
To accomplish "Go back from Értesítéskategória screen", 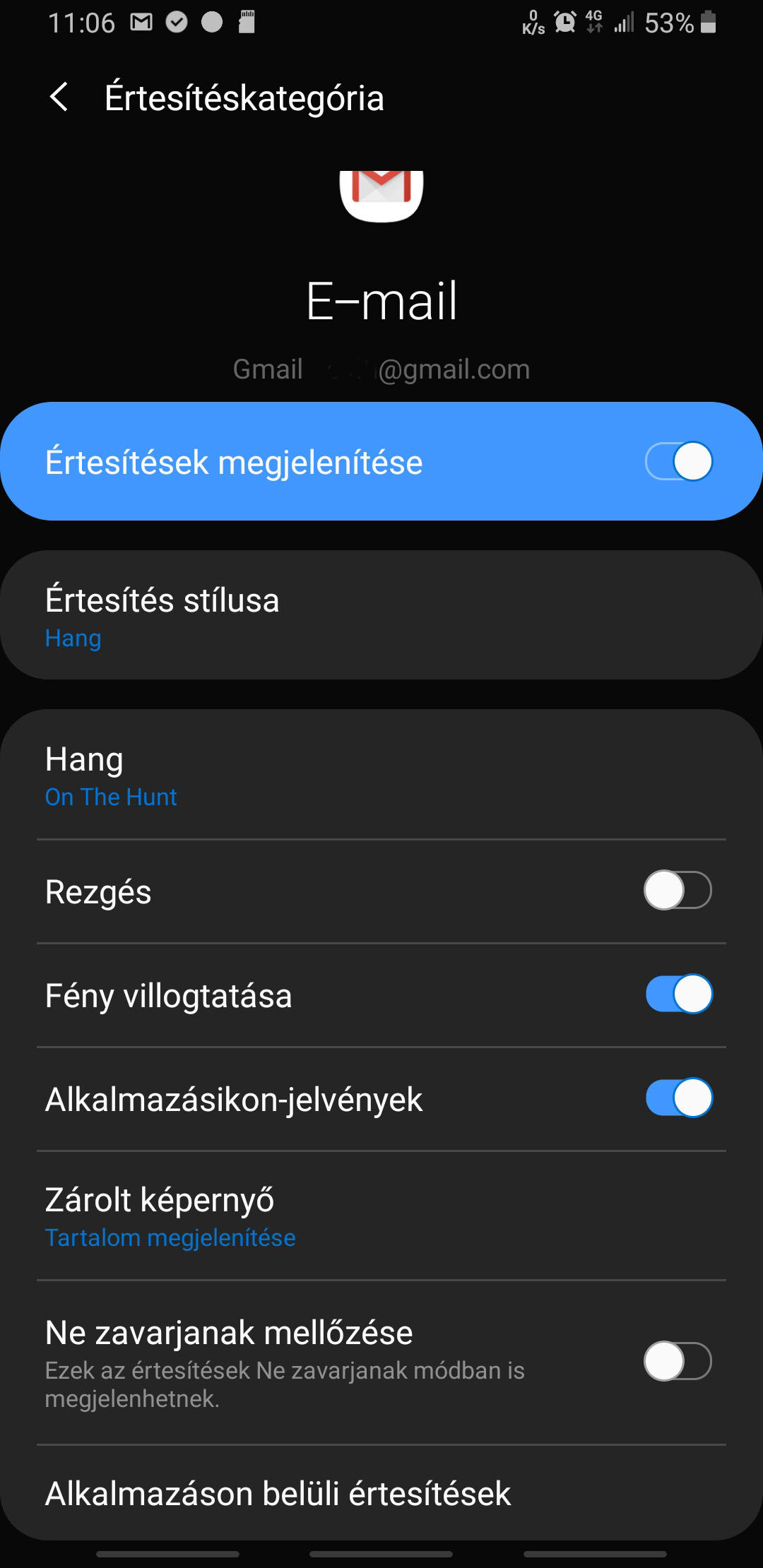I will click(59, 97).
